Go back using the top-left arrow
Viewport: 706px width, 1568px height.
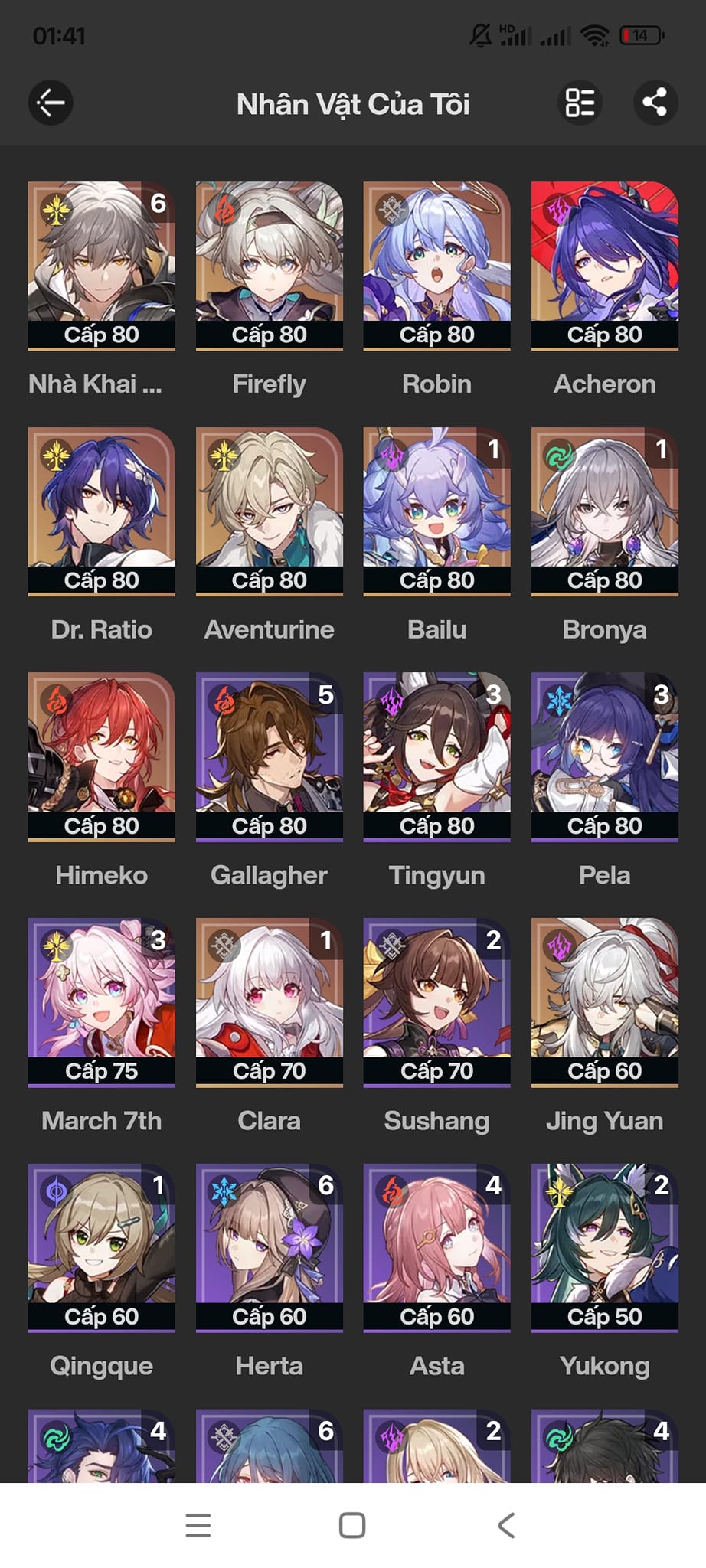[x=51, y=103]
